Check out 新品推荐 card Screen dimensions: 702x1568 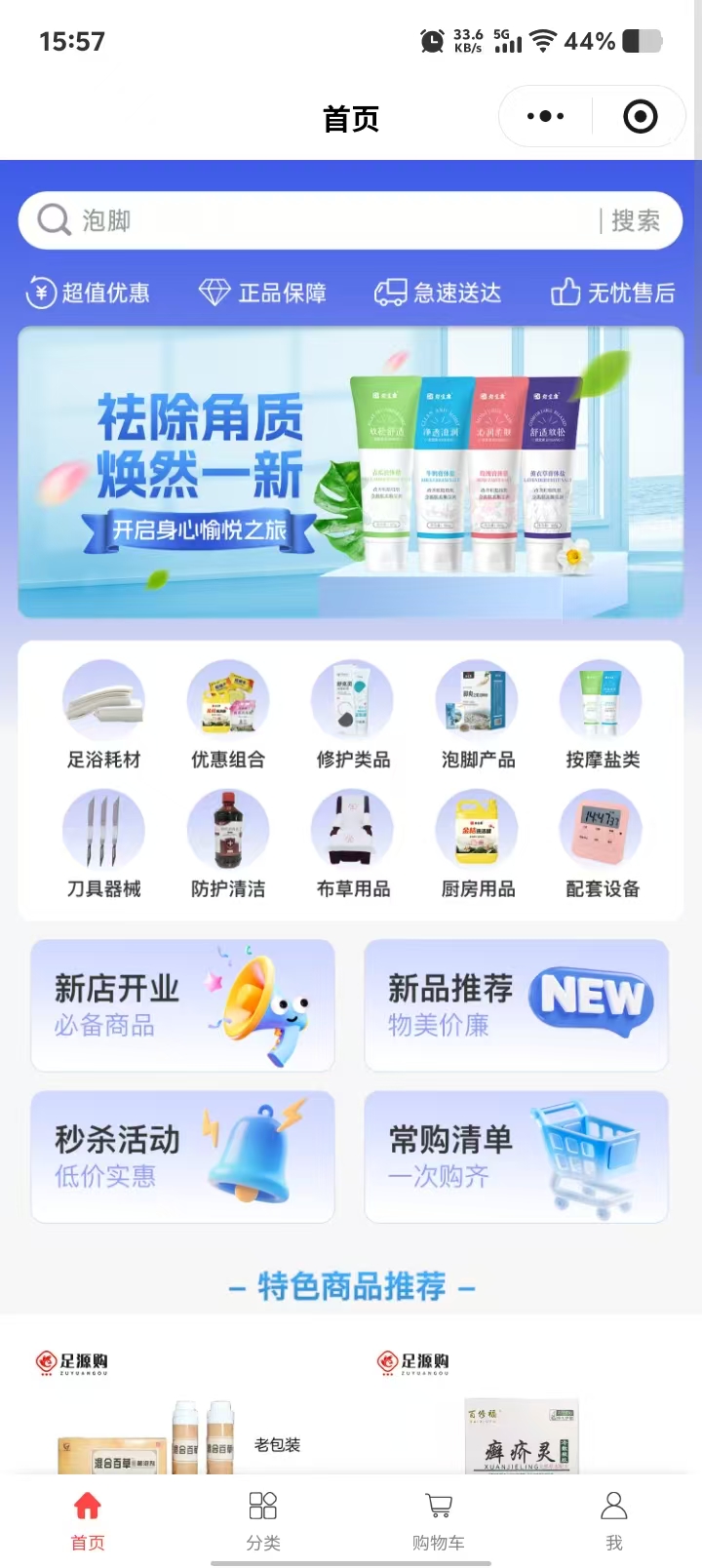click(x=516, y=1005)
